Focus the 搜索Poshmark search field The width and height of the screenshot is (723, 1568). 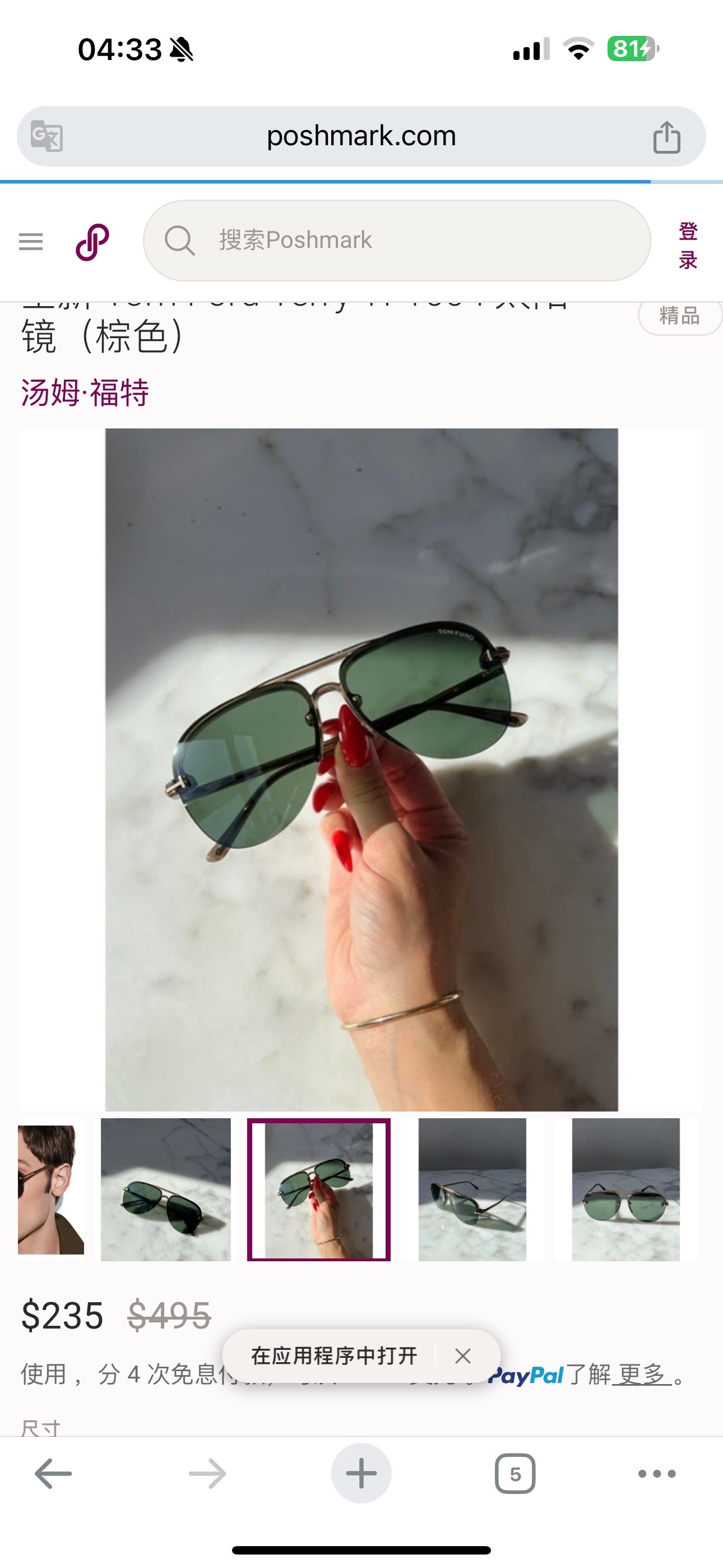(397, 241)
